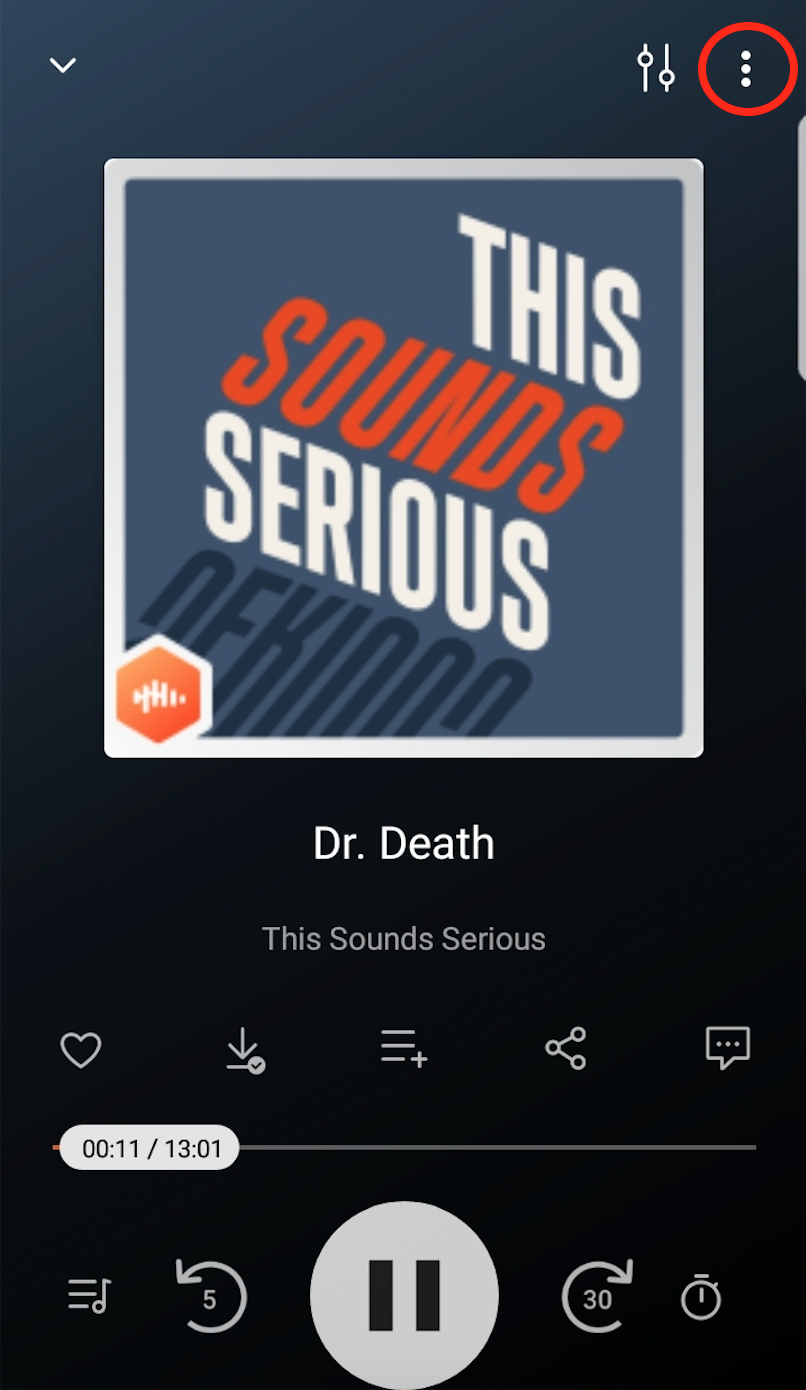This screenshot has height=1390, width=806.
Task: Tap the playback progress bar
Action: 500,1148
